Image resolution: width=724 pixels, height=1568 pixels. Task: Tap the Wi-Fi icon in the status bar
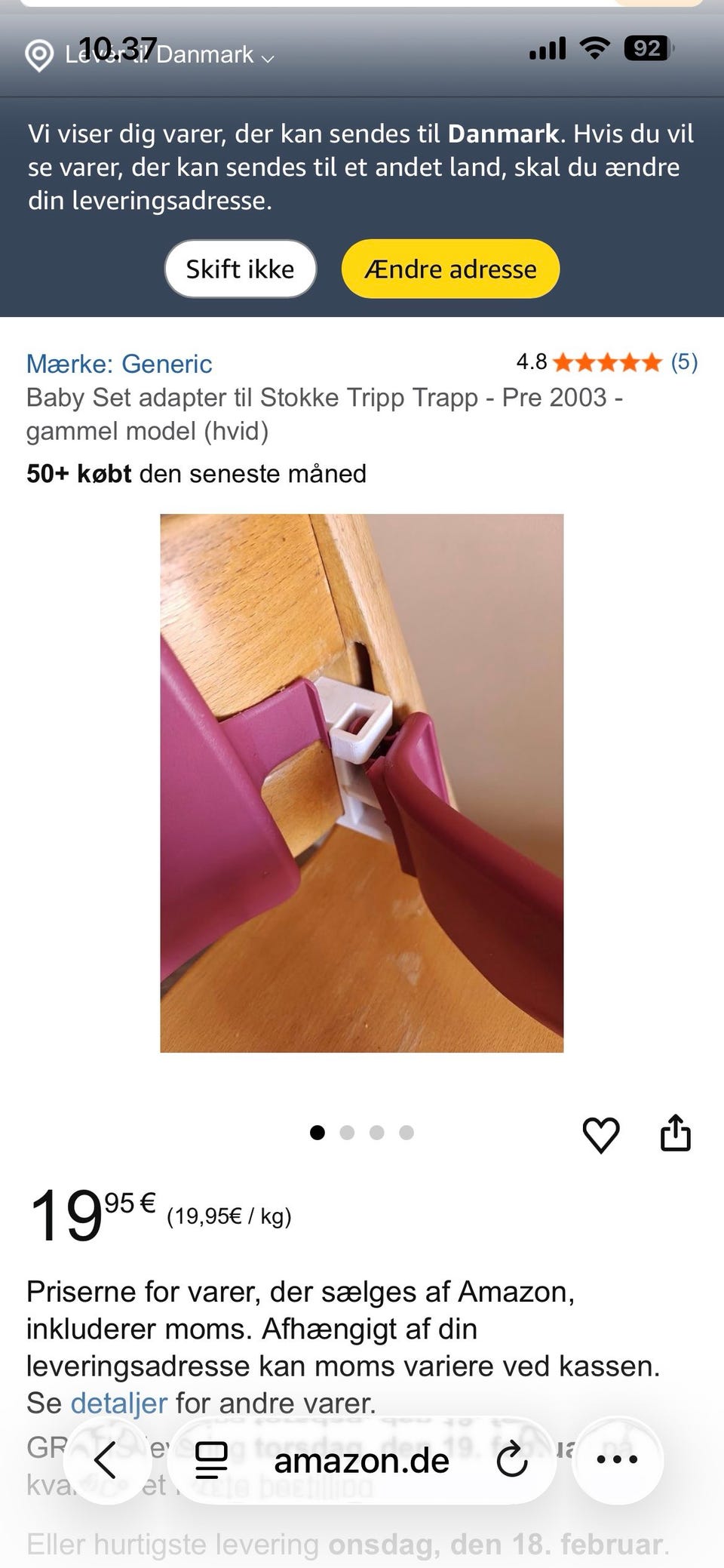tap(593, 48)
